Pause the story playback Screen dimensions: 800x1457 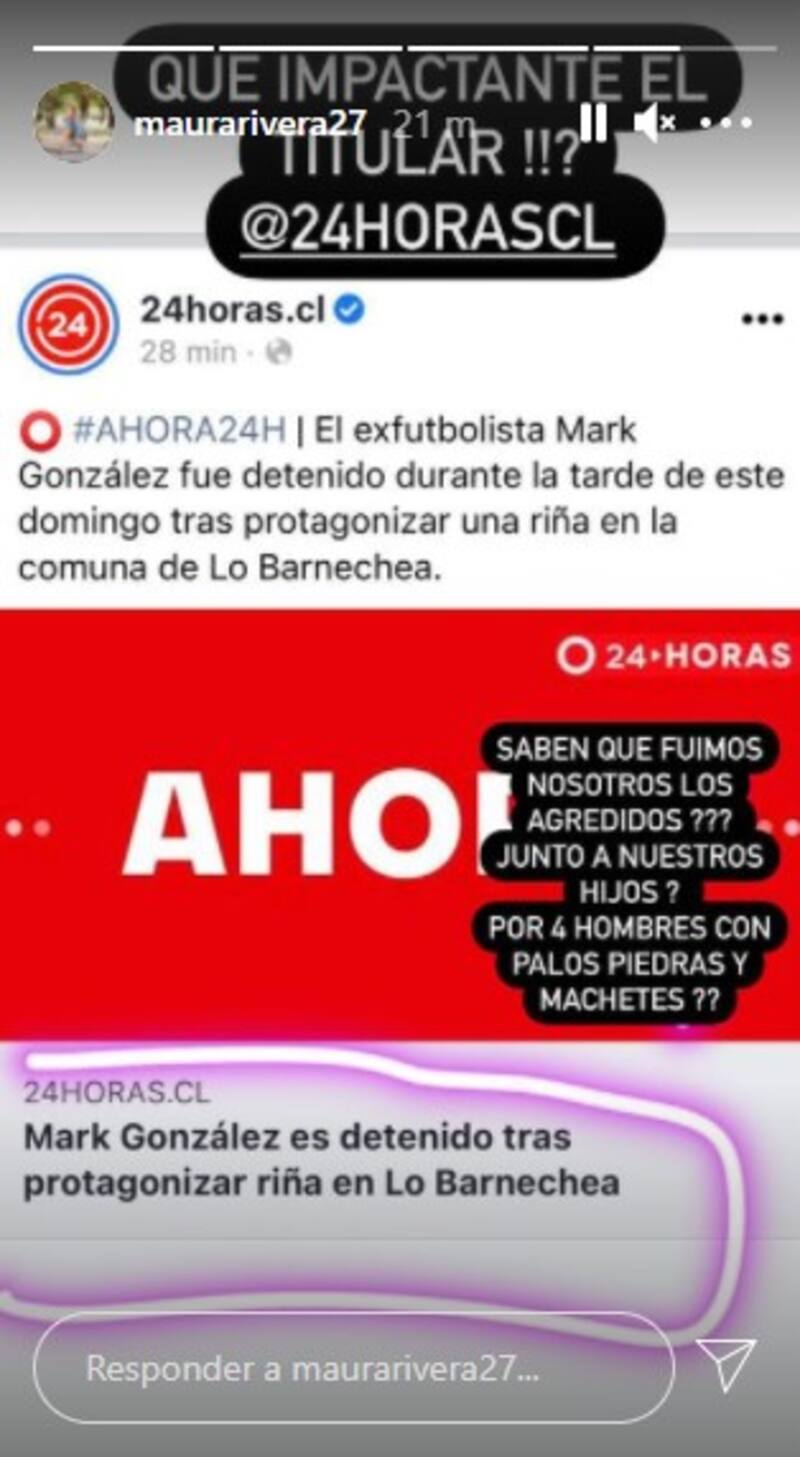(592, 124)
